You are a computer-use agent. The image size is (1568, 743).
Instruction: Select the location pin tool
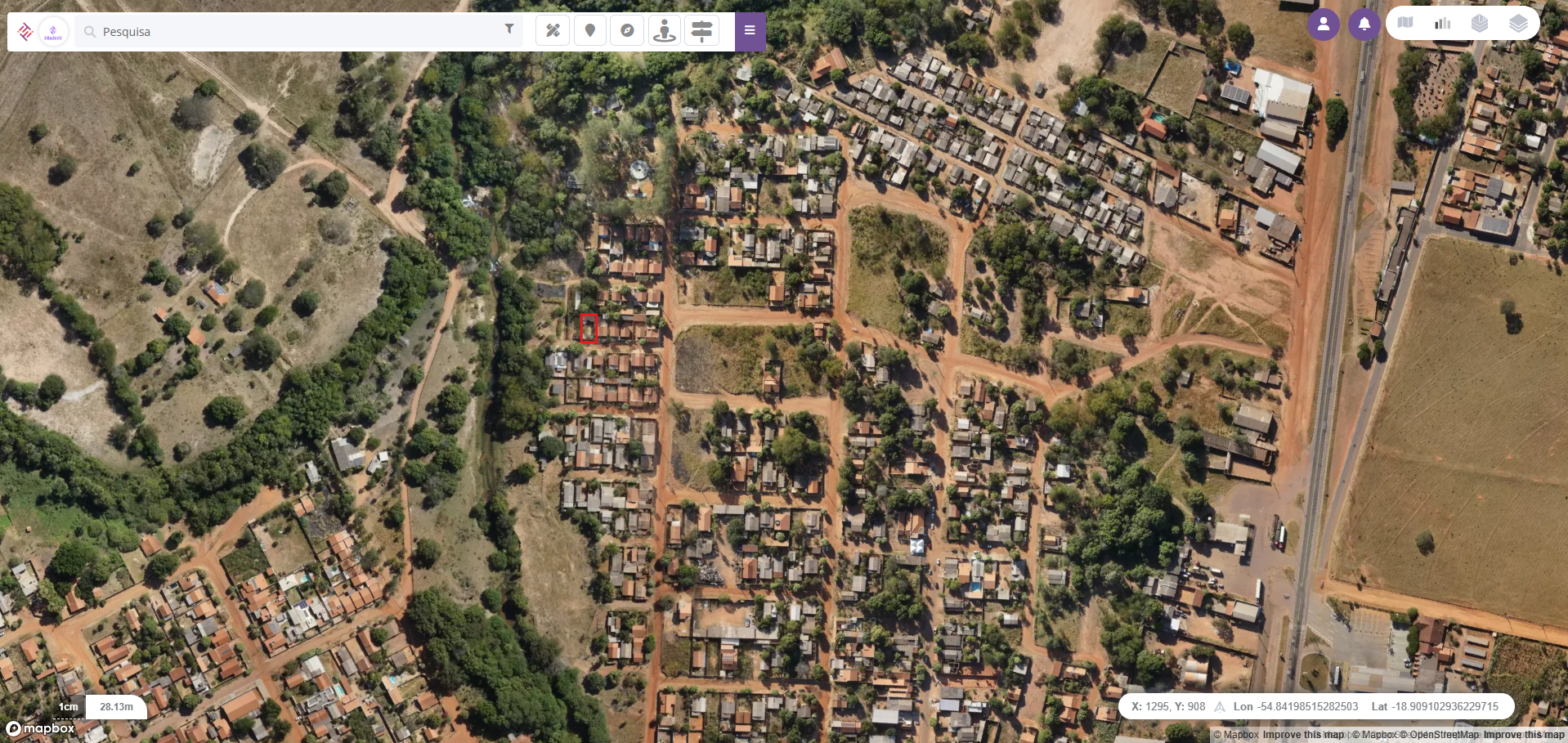point(590,31)
